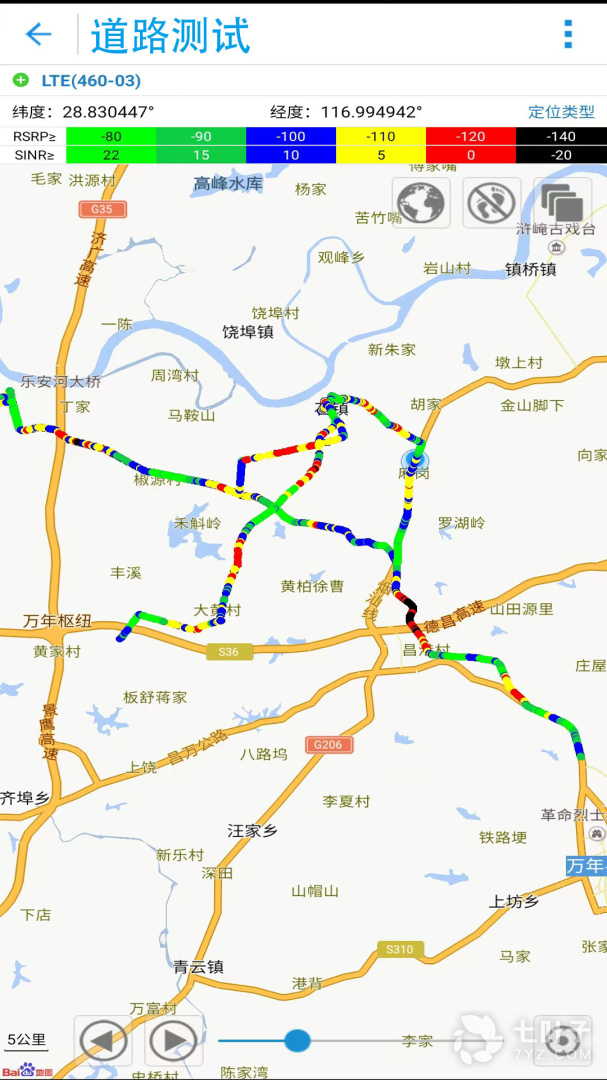Toggle the crossed-out footprints track button
This screenshot has width=607, height=1080.
[x=491, y=203]
